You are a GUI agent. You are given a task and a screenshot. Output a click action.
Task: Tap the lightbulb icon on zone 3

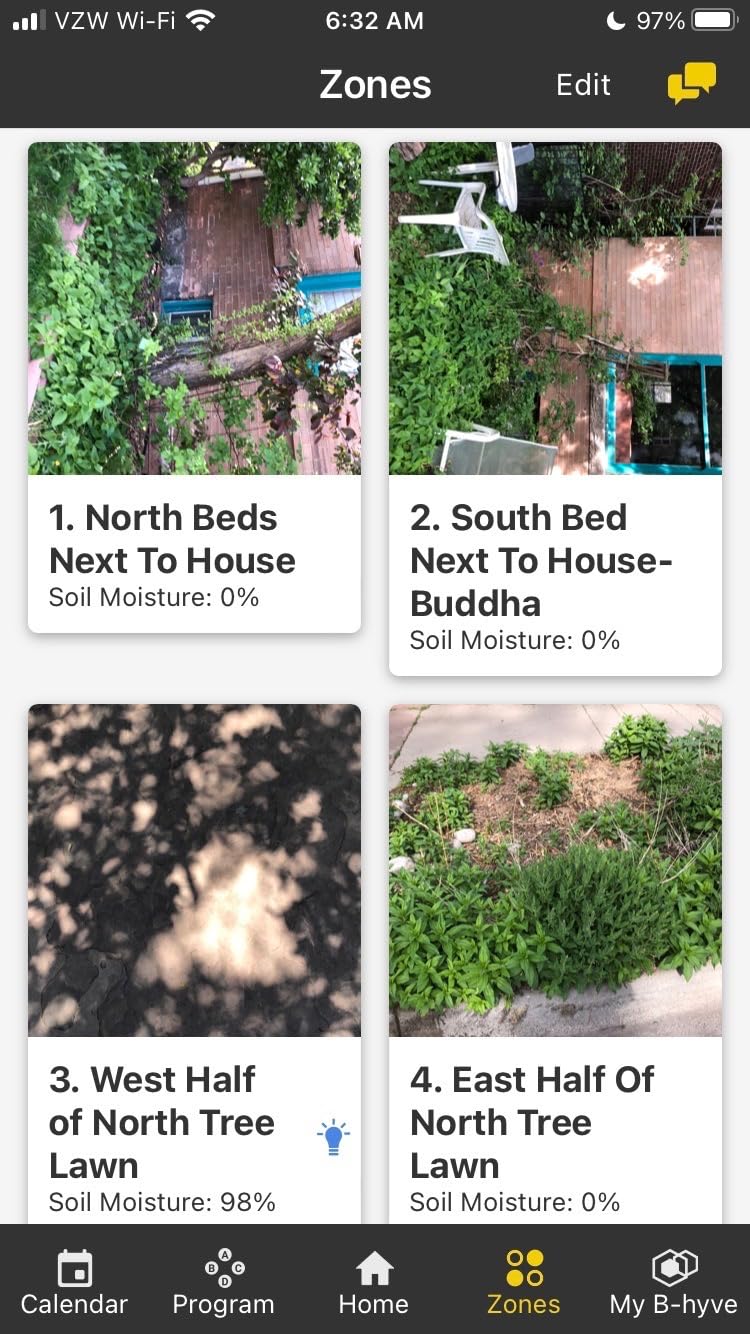[x=333, y=1138]
